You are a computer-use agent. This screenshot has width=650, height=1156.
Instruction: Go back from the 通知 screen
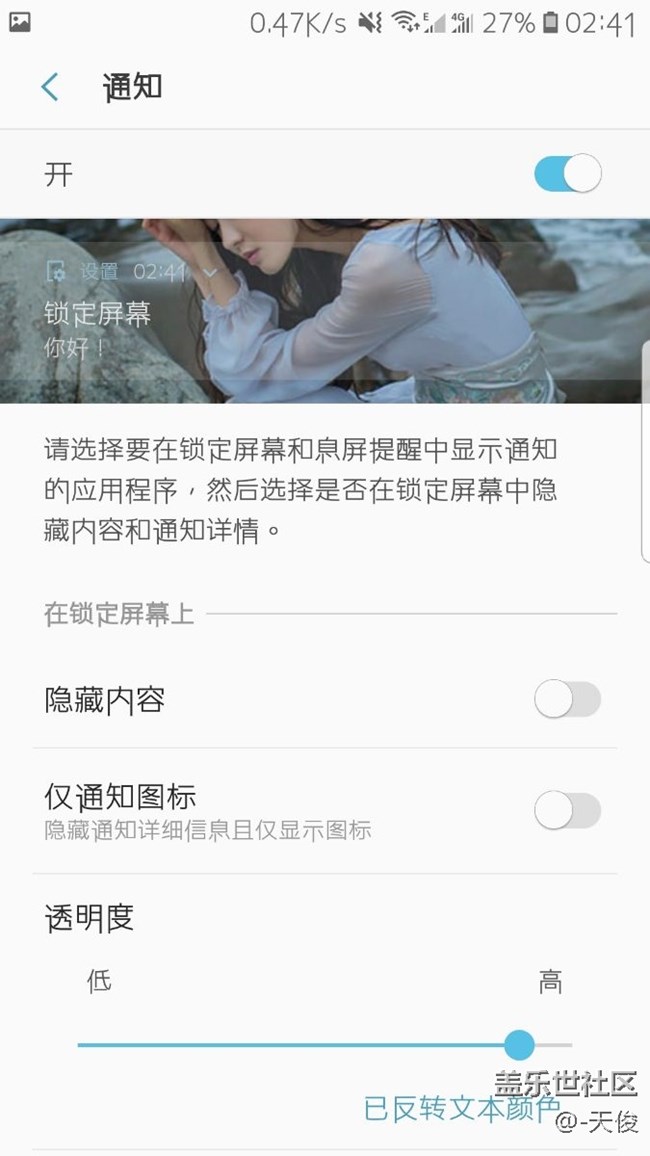50,88
